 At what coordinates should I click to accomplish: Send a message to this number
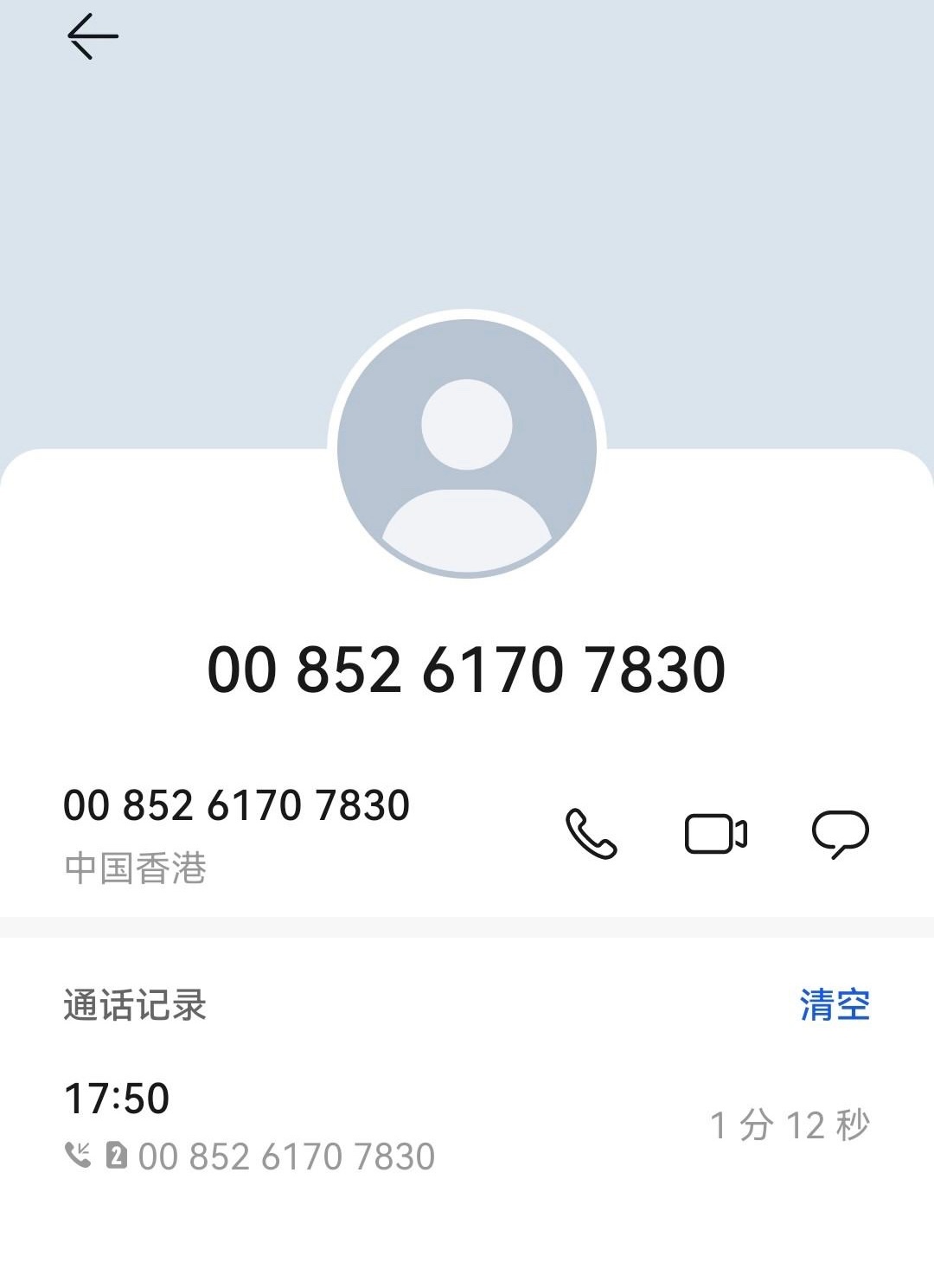pyautogui.click(x=840, y=834)
